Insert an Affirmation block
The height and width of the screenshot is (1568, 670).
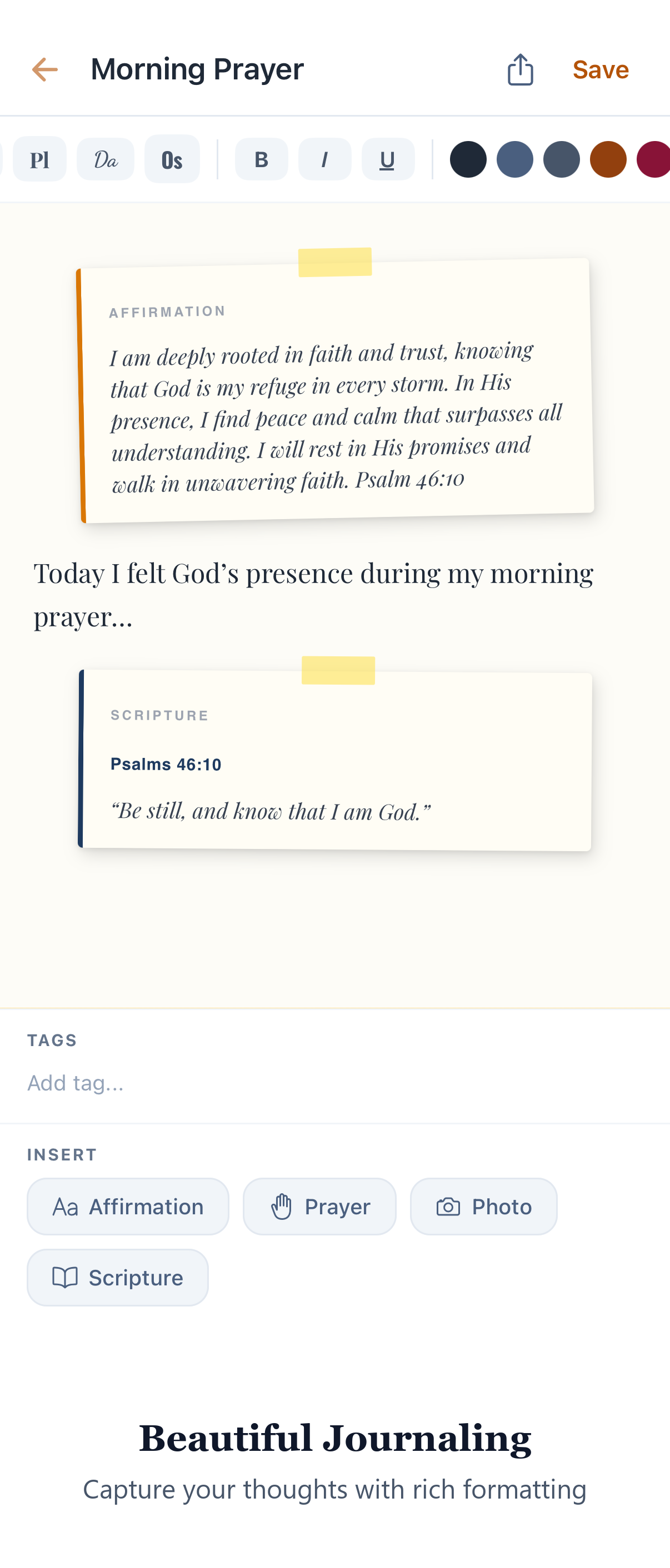127,1206
